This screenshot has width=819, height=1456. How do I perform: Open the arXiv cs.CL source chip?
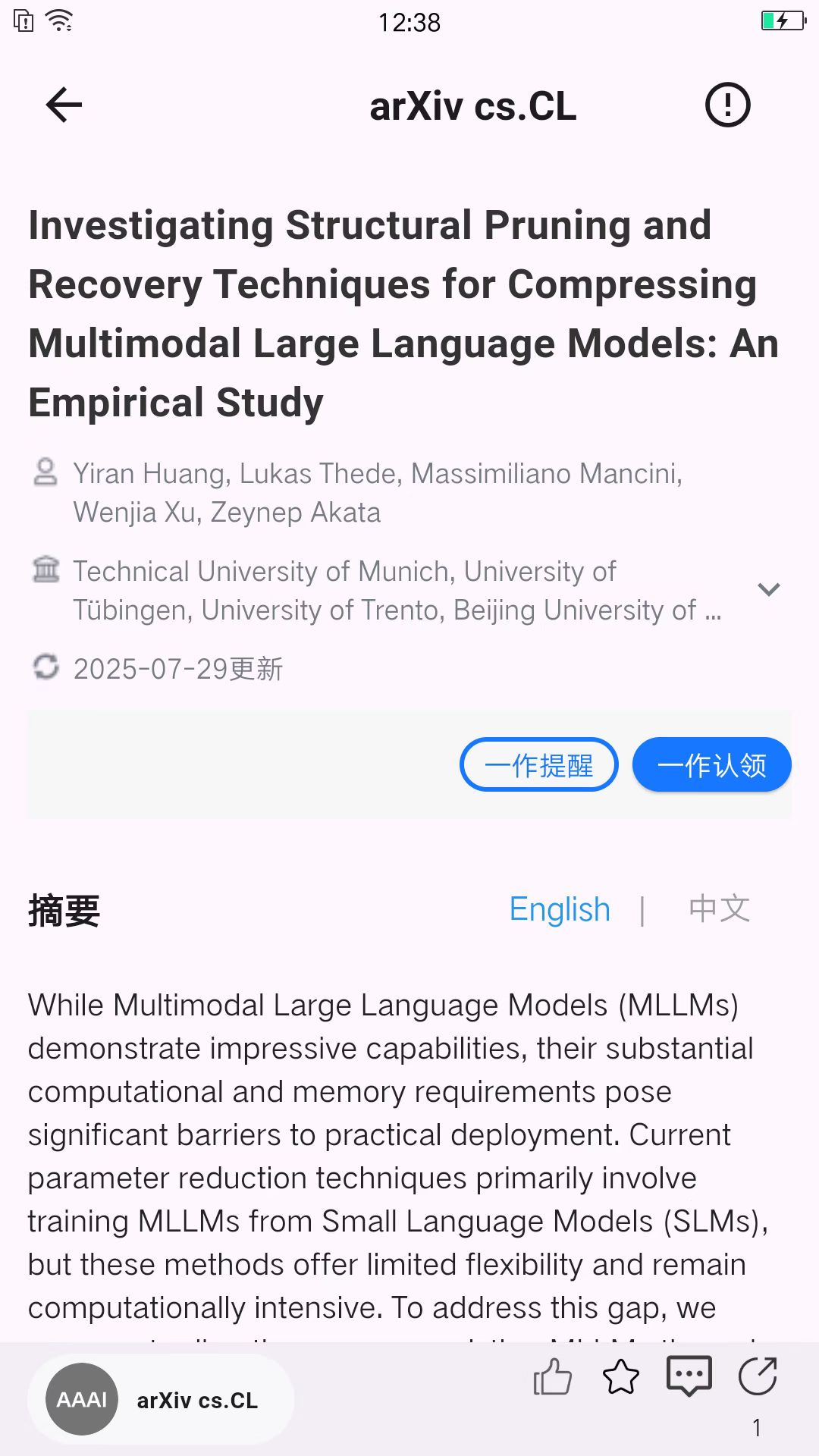tap(161, 1399)
